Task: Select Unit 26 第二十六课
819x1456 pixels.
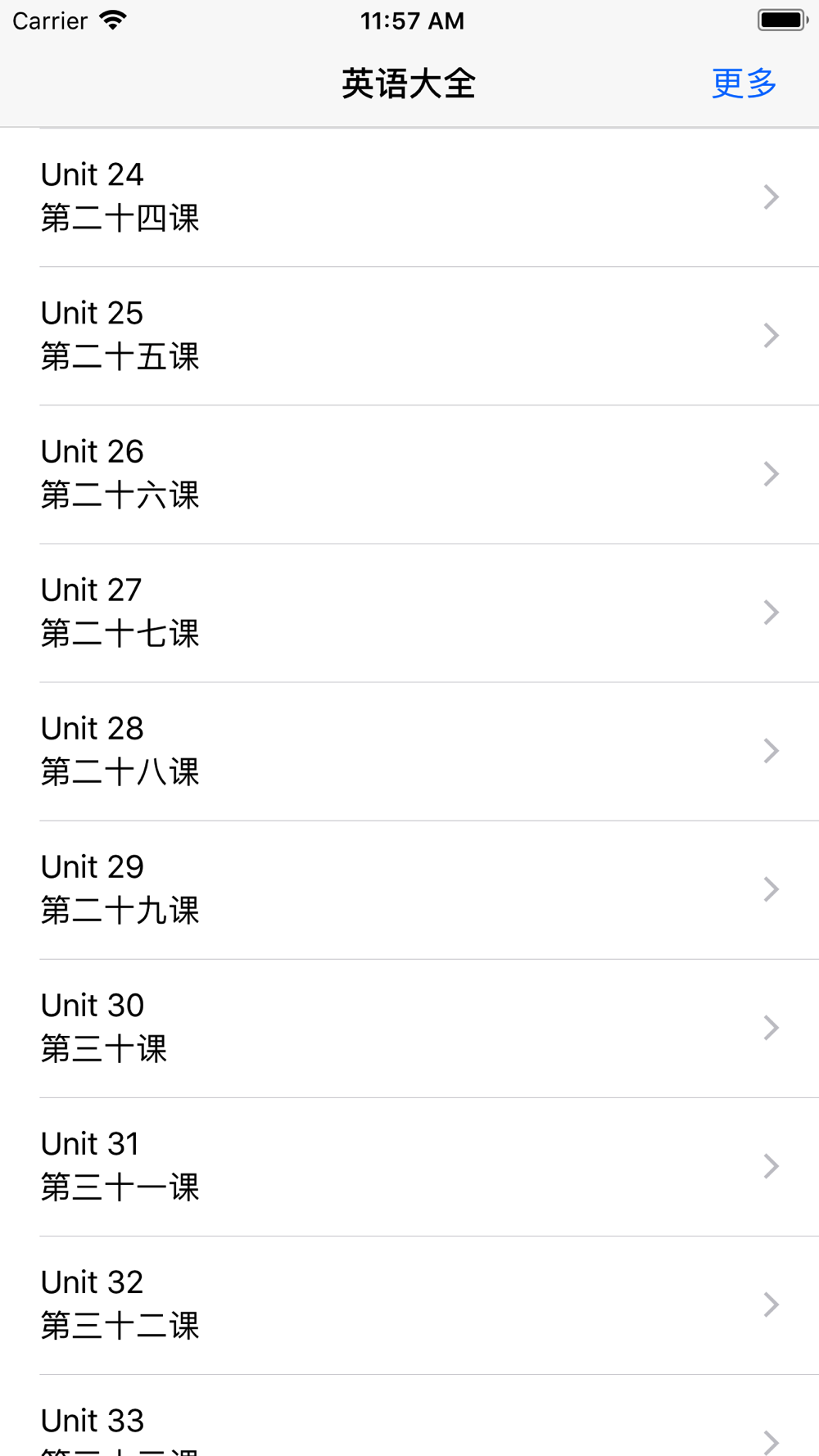Action: (x=409, y=474)
